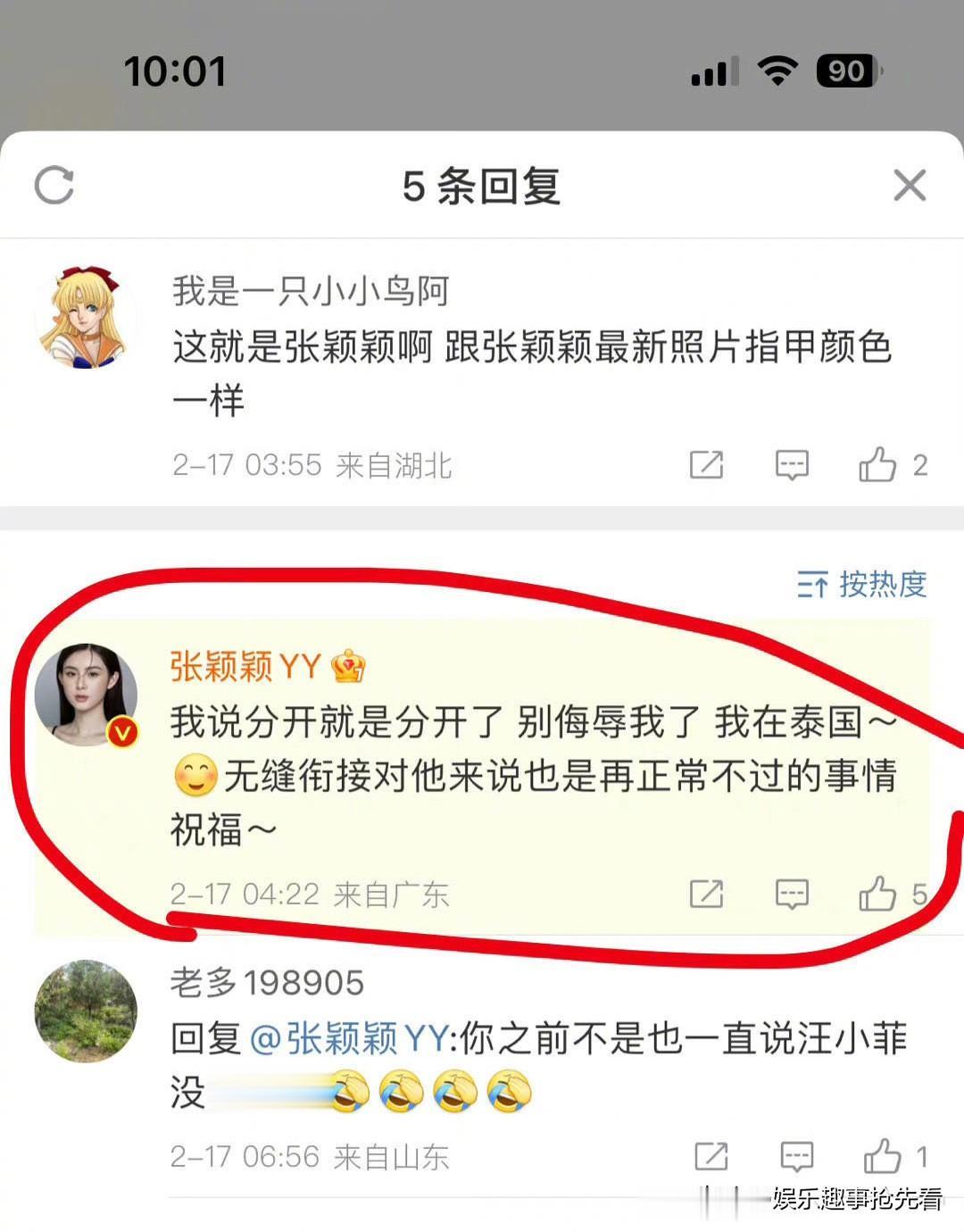View 张颖颖YY's avatar profile
This screenshot has height=1232, width=964.
86,695
